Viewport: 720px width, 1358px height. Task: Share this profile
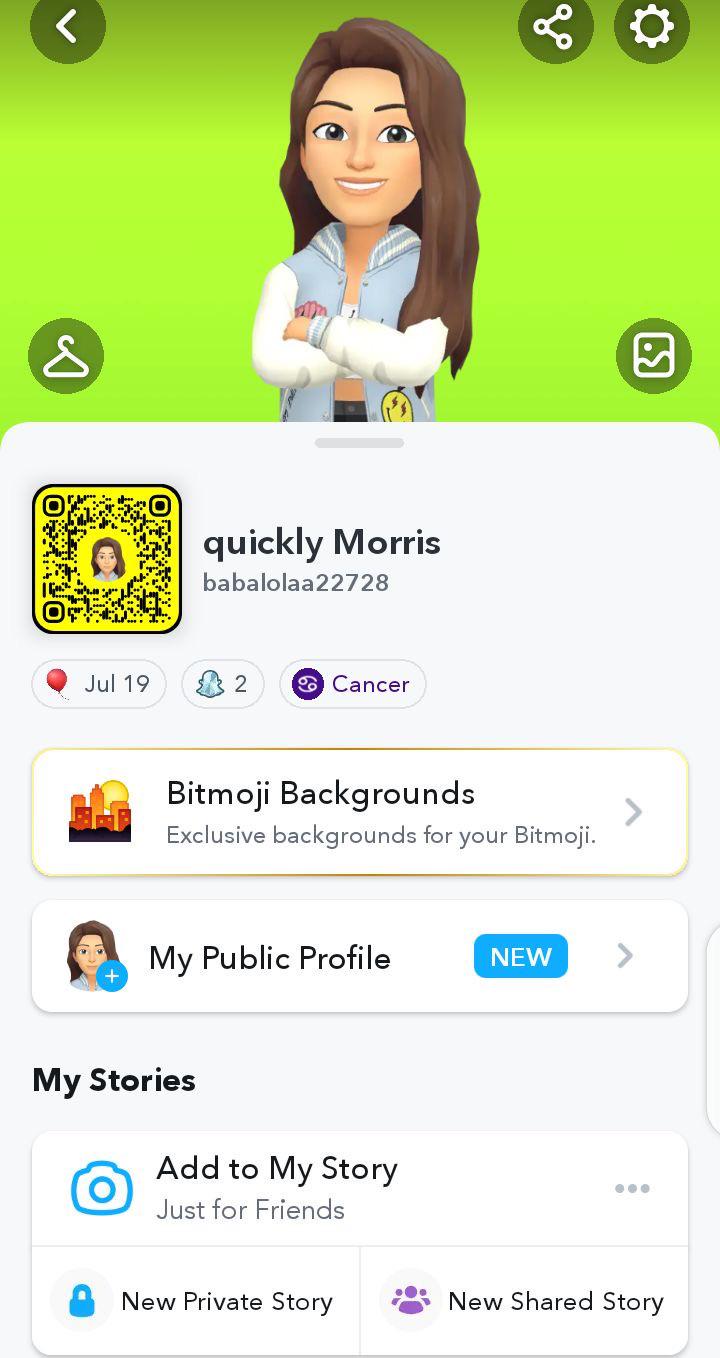click(x=555, y=26)
